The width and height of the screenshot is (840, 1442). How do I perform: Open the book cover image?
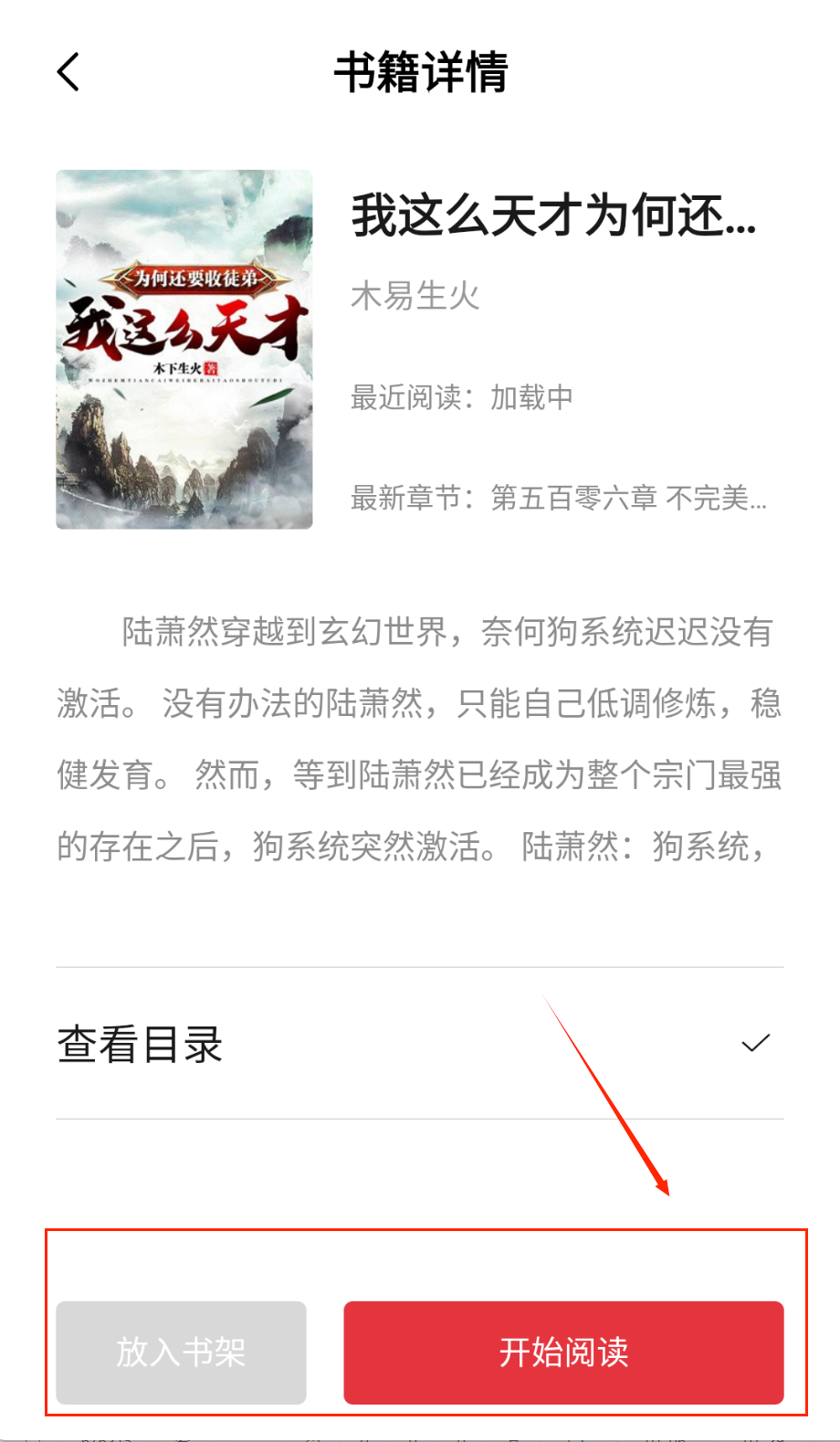coord(184,349)
